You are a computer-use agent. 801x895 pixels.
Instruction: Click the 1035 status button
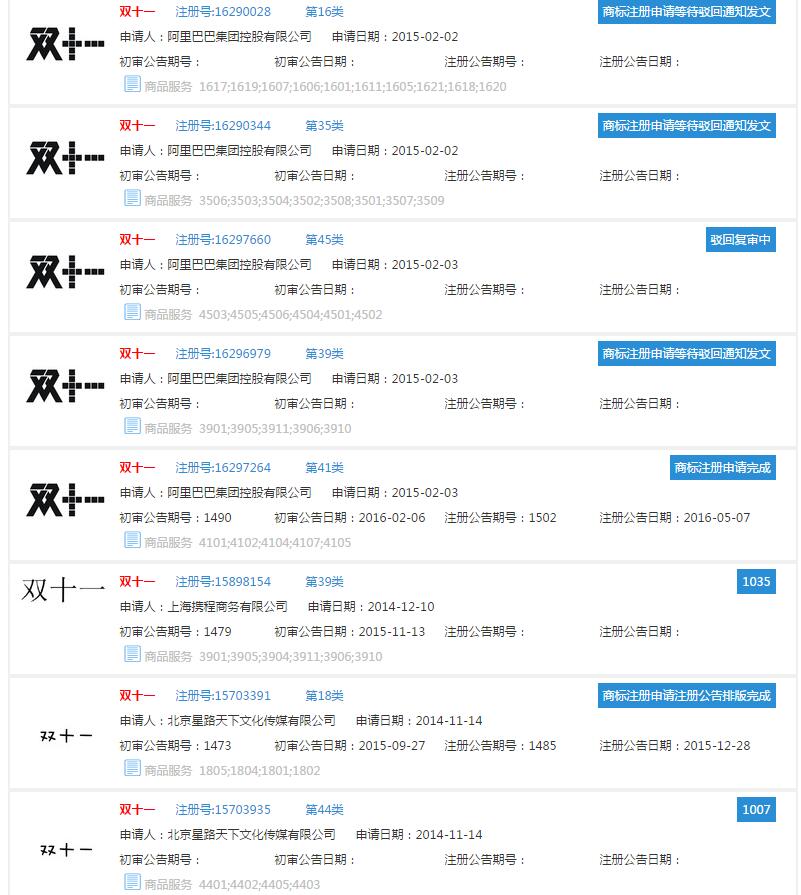[756, 580]
